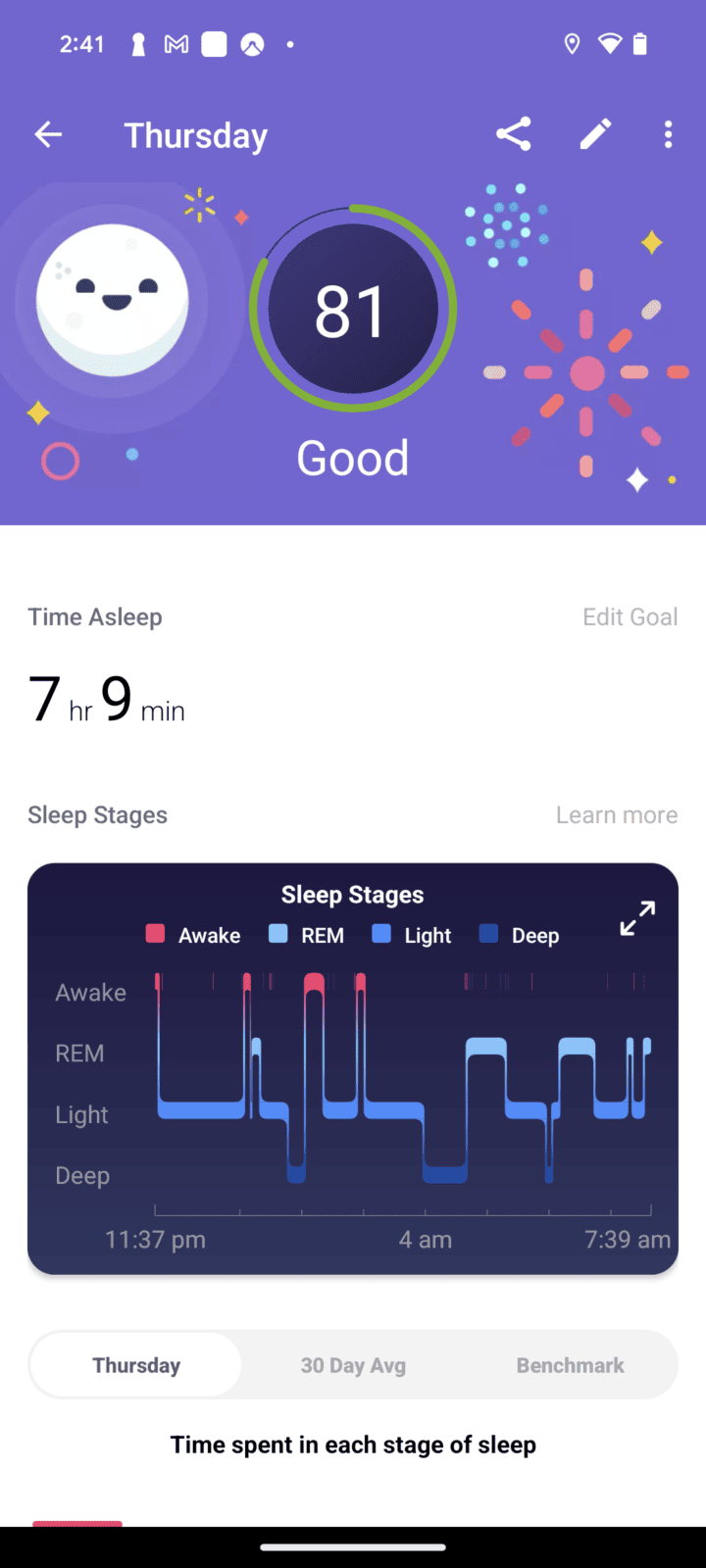Edit the sleep log with the pencil icon
Viewport: 706px width, 1568px height.
click(x=595, y=134)
